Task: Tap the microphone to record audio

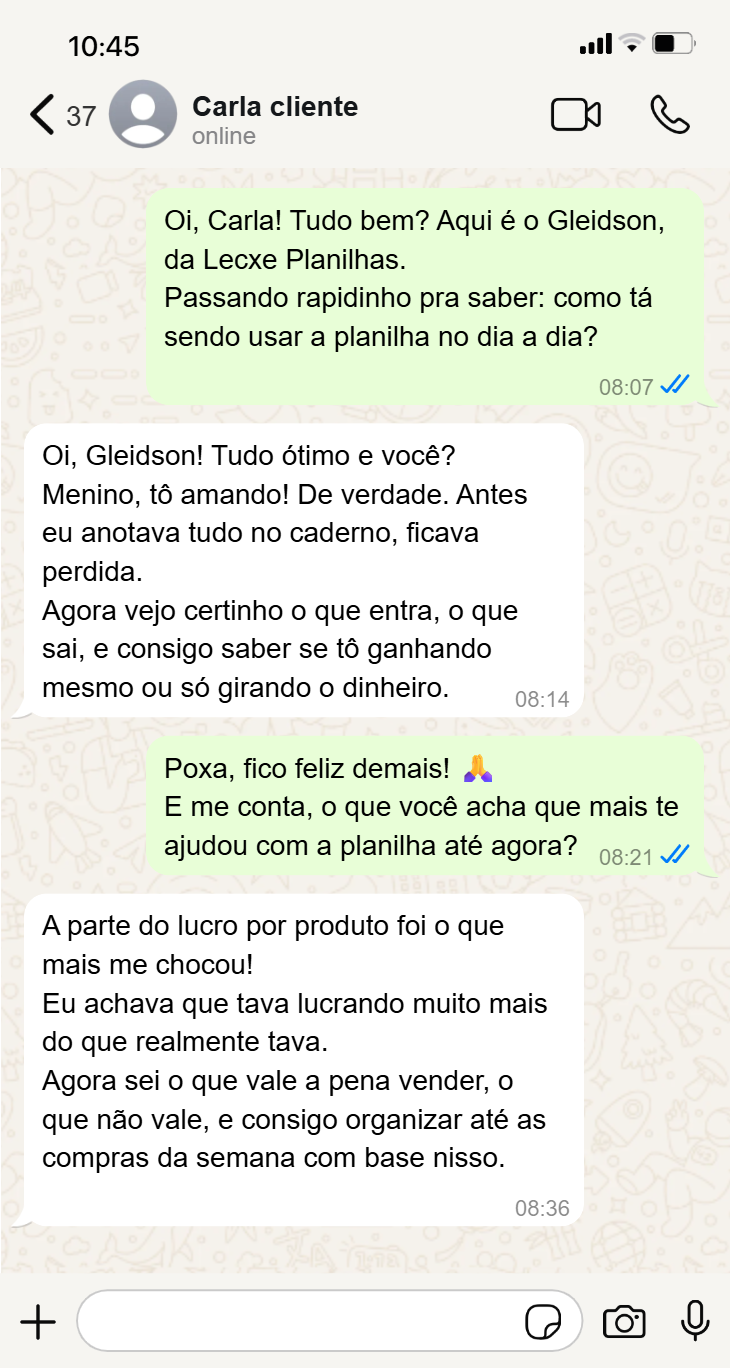Action: point(695,1322)
